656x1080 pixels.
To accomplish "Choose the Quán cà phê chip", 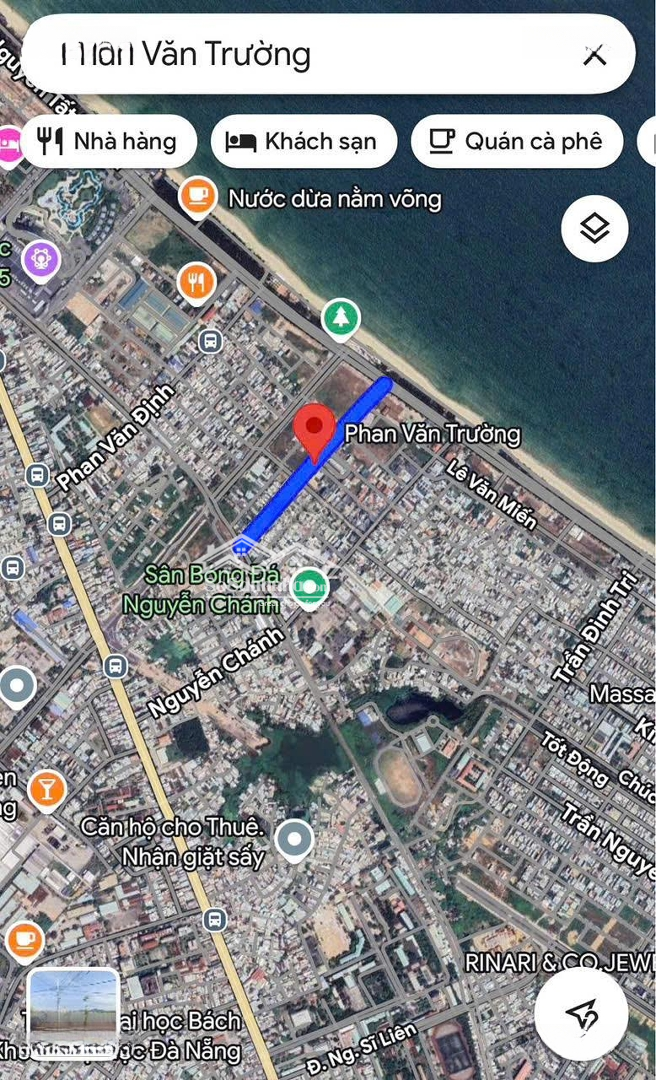I will 516,141.
